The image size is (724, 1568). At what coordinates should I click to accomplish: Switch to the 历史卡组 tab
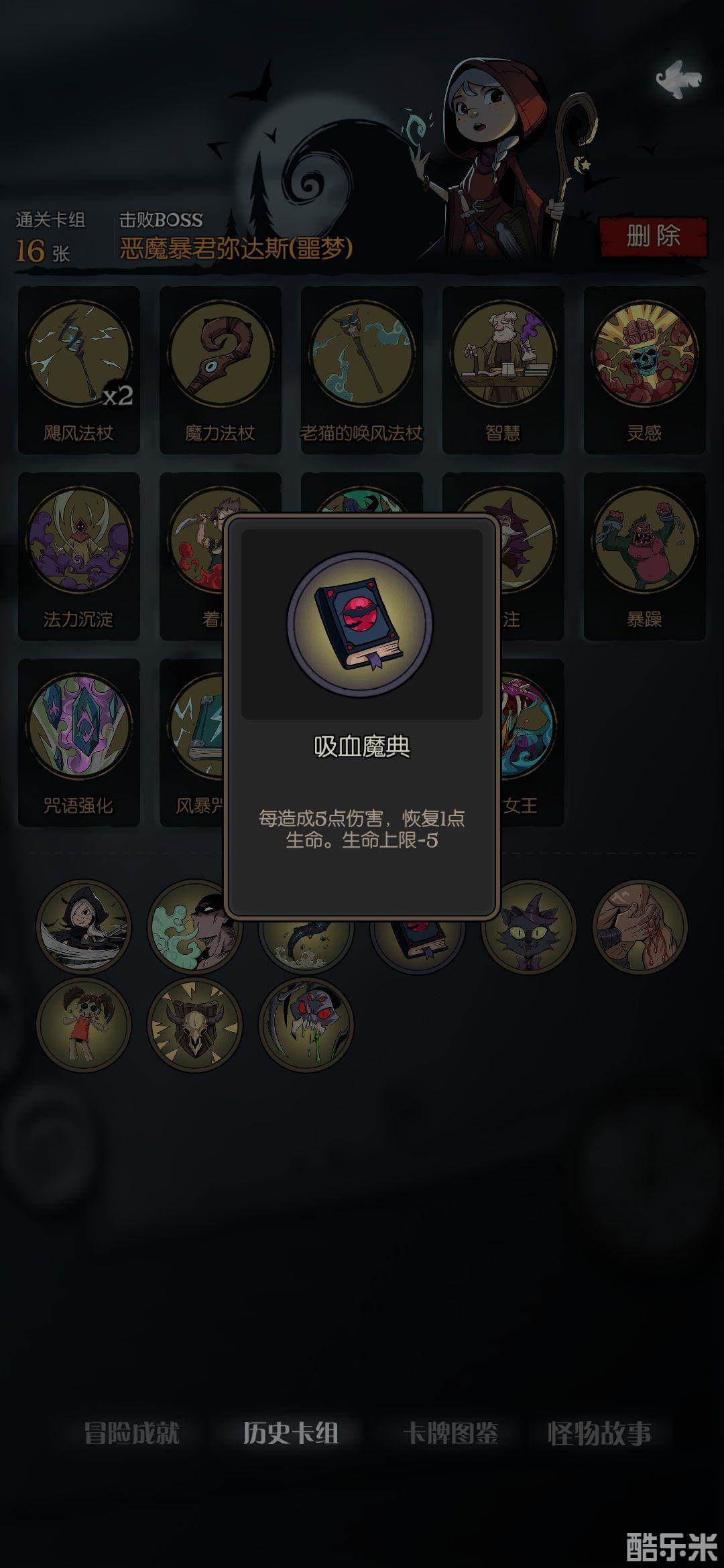point(290,1433)
